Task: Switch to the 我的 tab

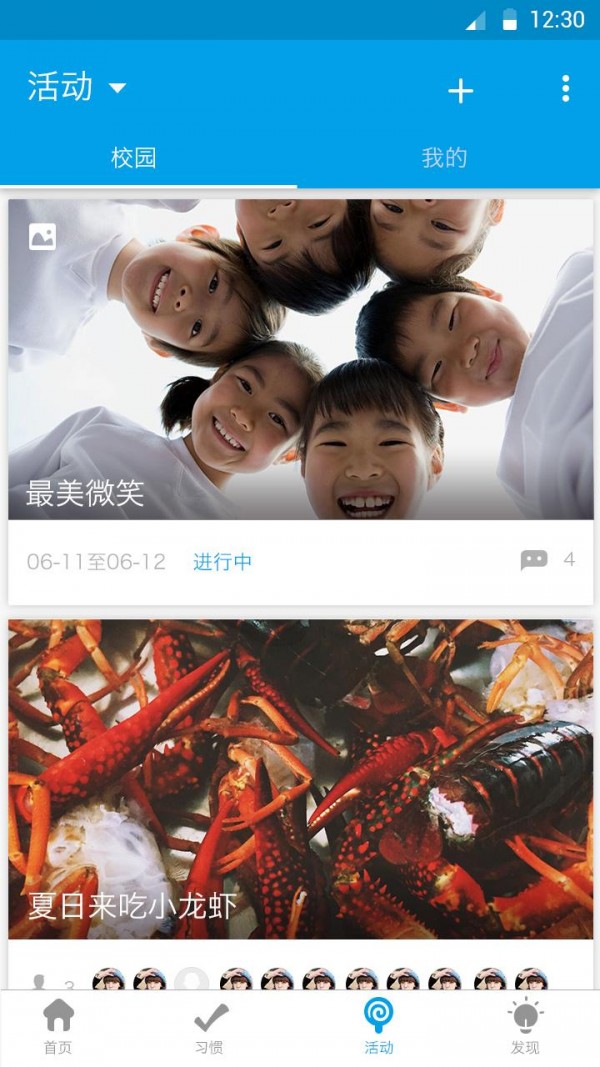Action: [x=444, y=158]
